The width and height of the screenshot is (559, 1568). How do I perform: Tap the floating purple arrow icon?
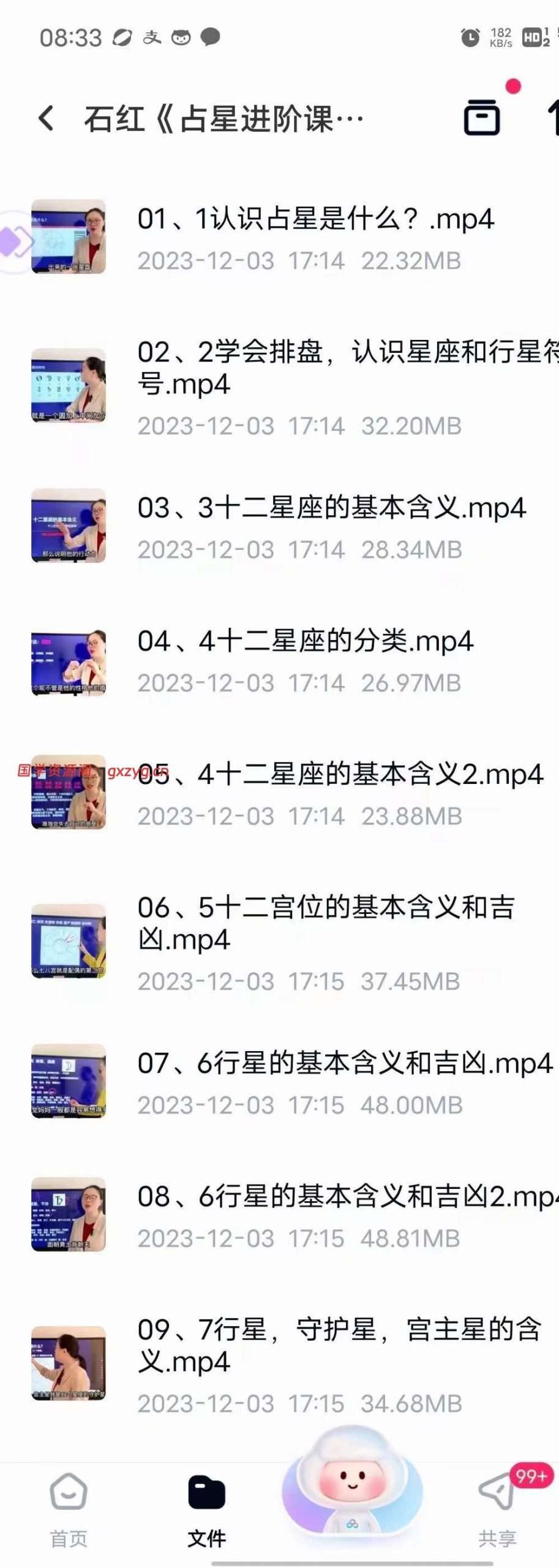click(x=13, y=241)
